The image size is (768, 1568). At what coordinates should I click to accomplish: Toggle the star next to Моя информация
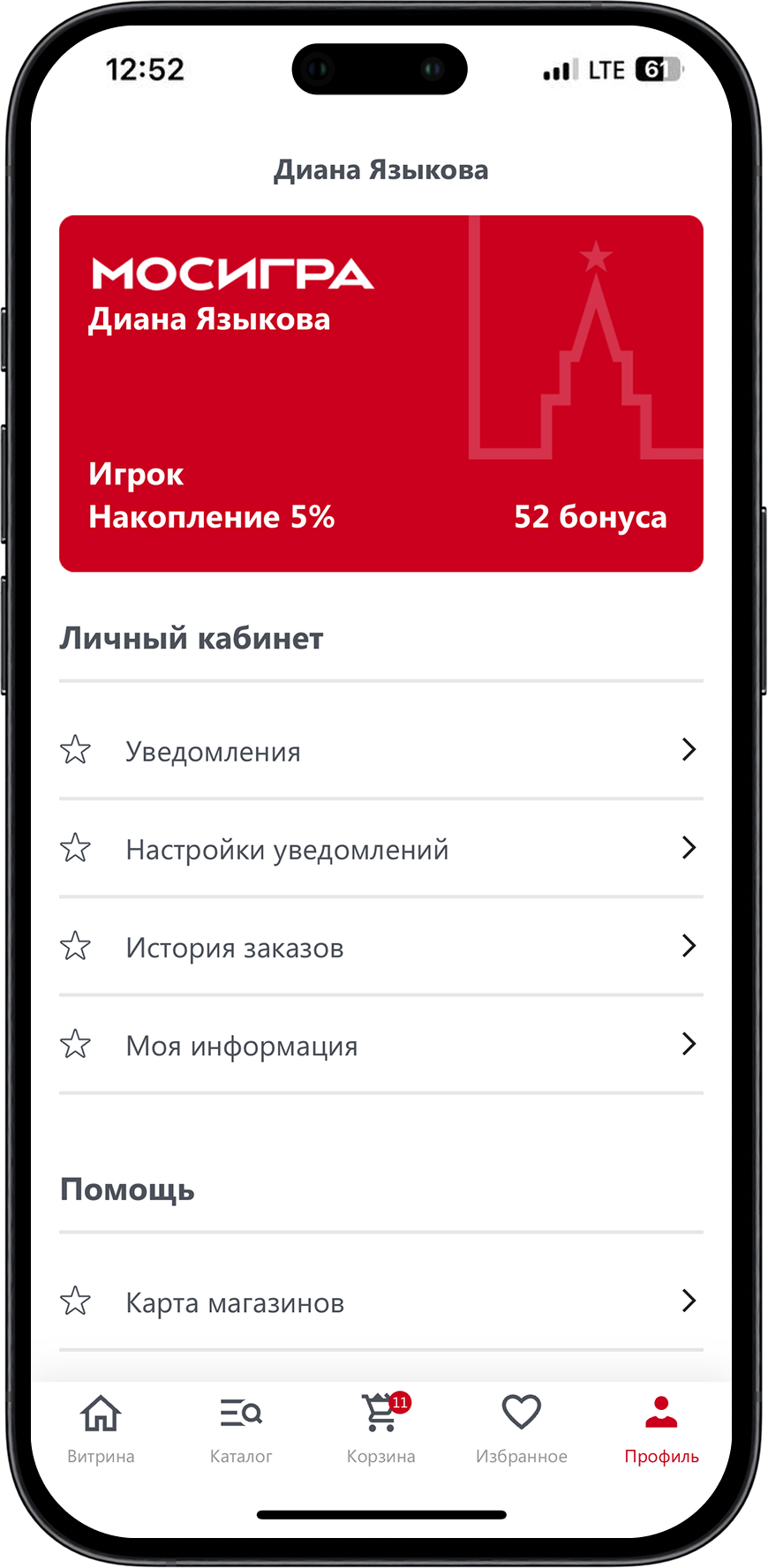76,1043
